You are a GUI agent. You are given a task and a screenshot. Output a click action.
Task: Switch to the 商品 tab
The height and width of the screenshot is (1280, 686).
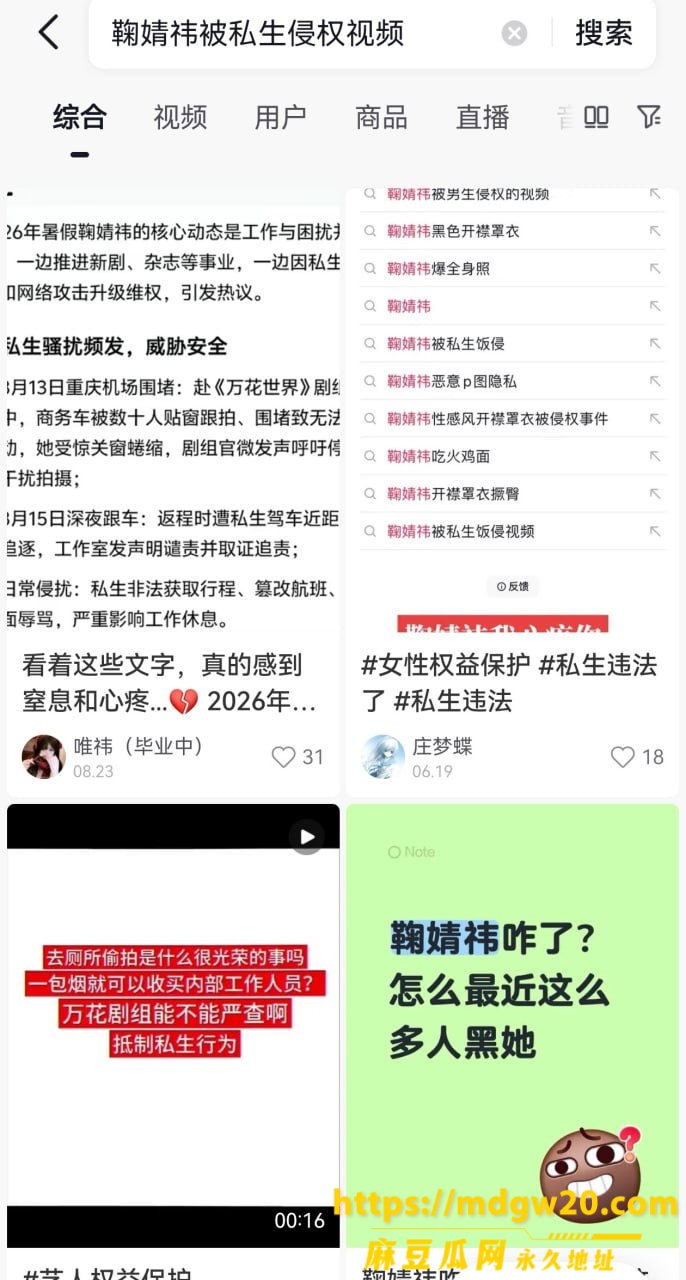381,118
